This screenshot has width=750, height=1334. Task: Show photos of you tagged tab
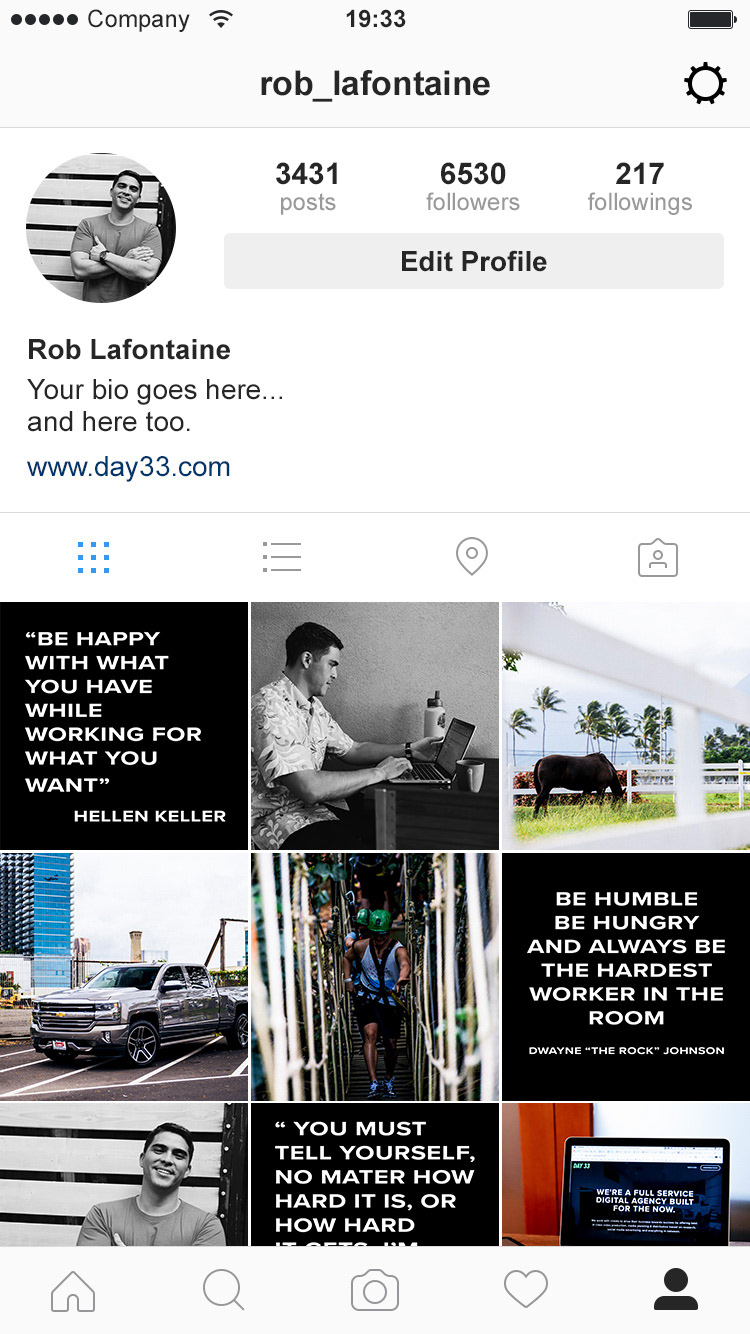(657, 558)
